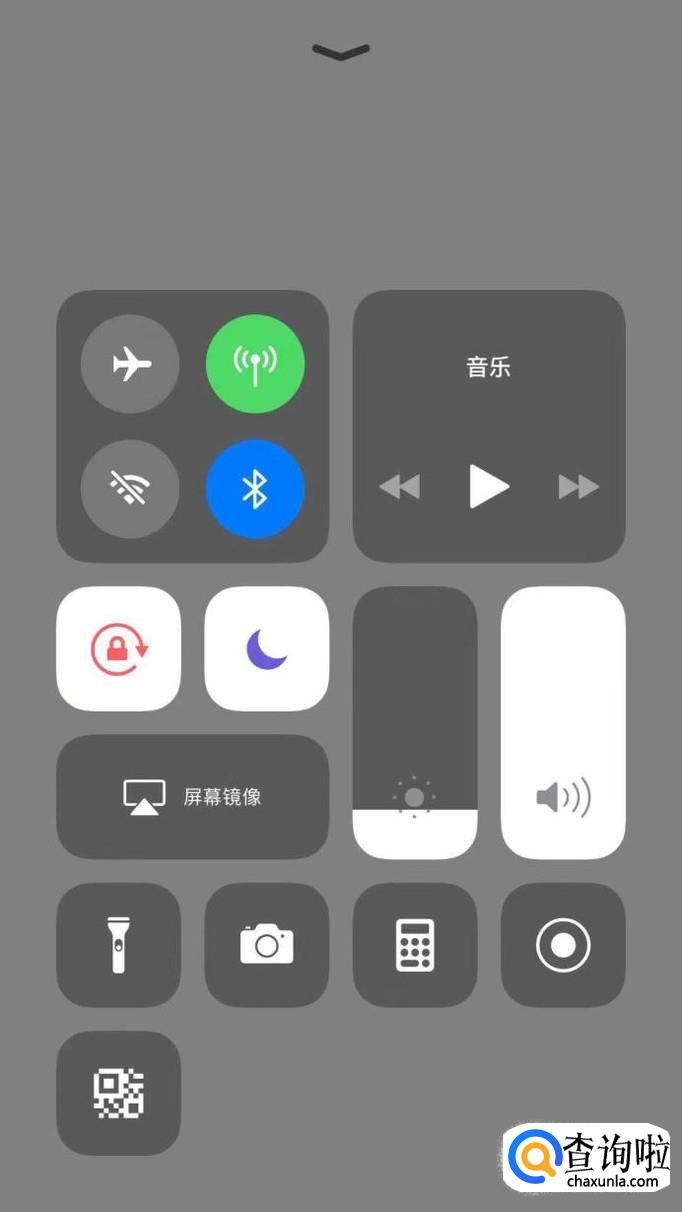Screen dimensions: 682x1212
Task: Play the music
Action: 489,487
